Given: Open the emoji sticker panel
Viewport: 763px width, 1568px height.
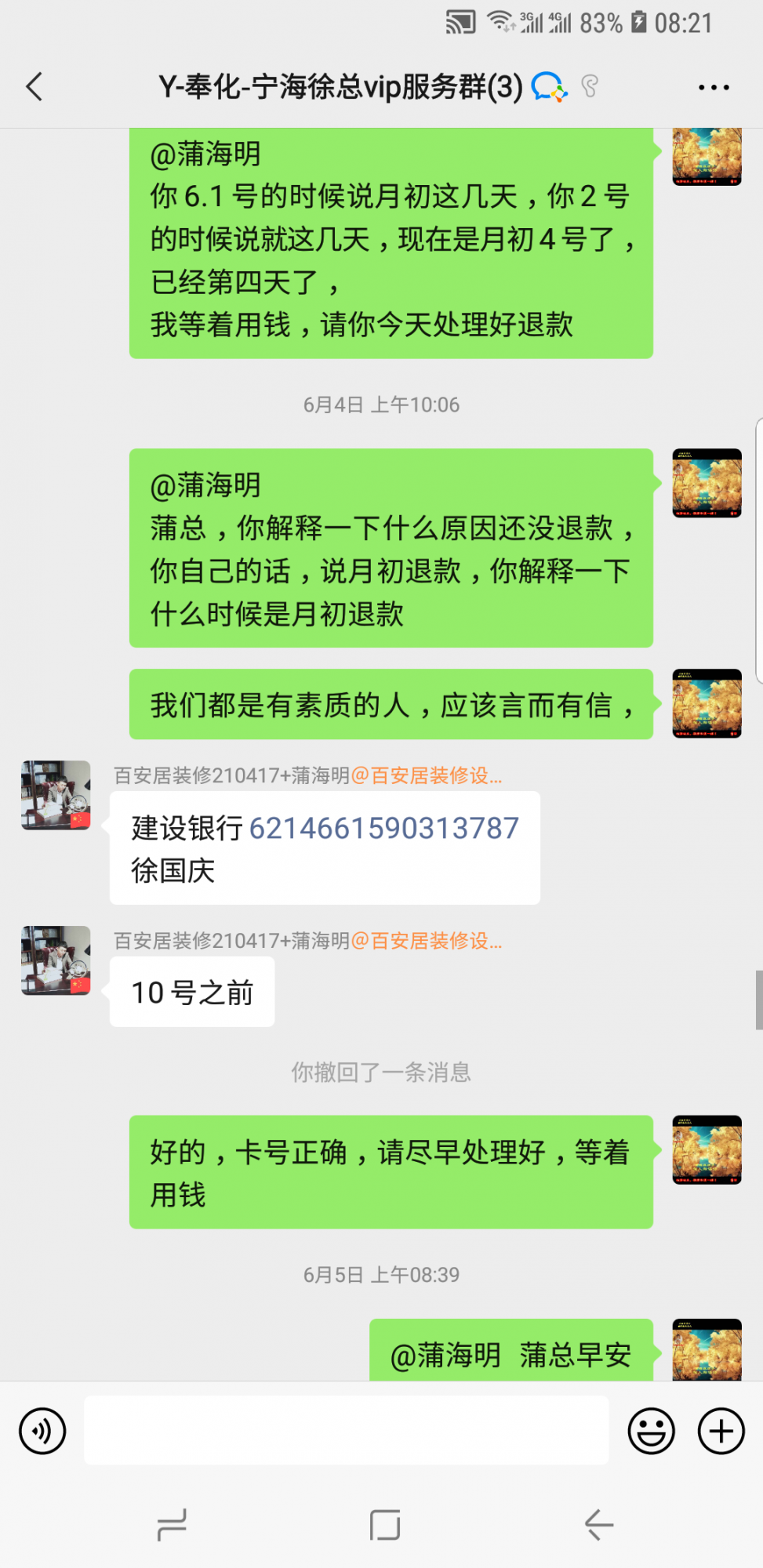Looking at the screenshot, I should point(651,1431).
